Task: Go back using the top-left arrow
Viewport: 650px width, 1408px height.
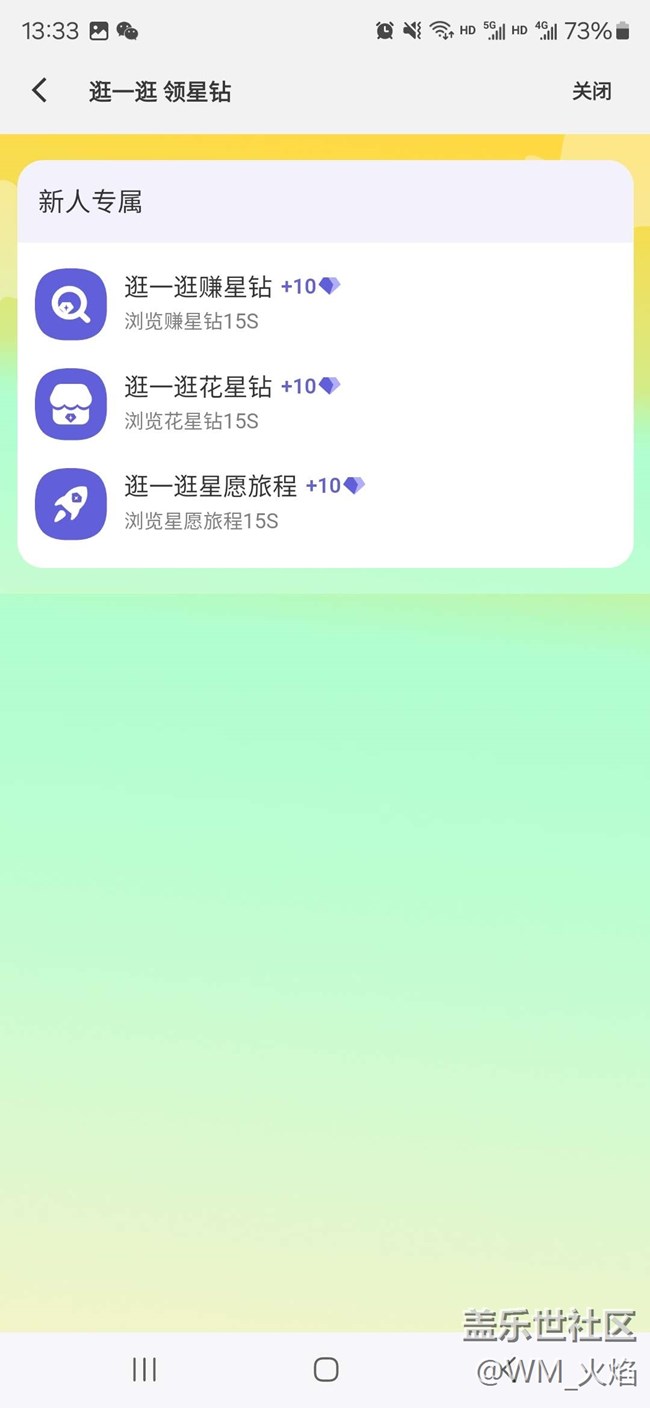Action: click(x=39, y=91)
